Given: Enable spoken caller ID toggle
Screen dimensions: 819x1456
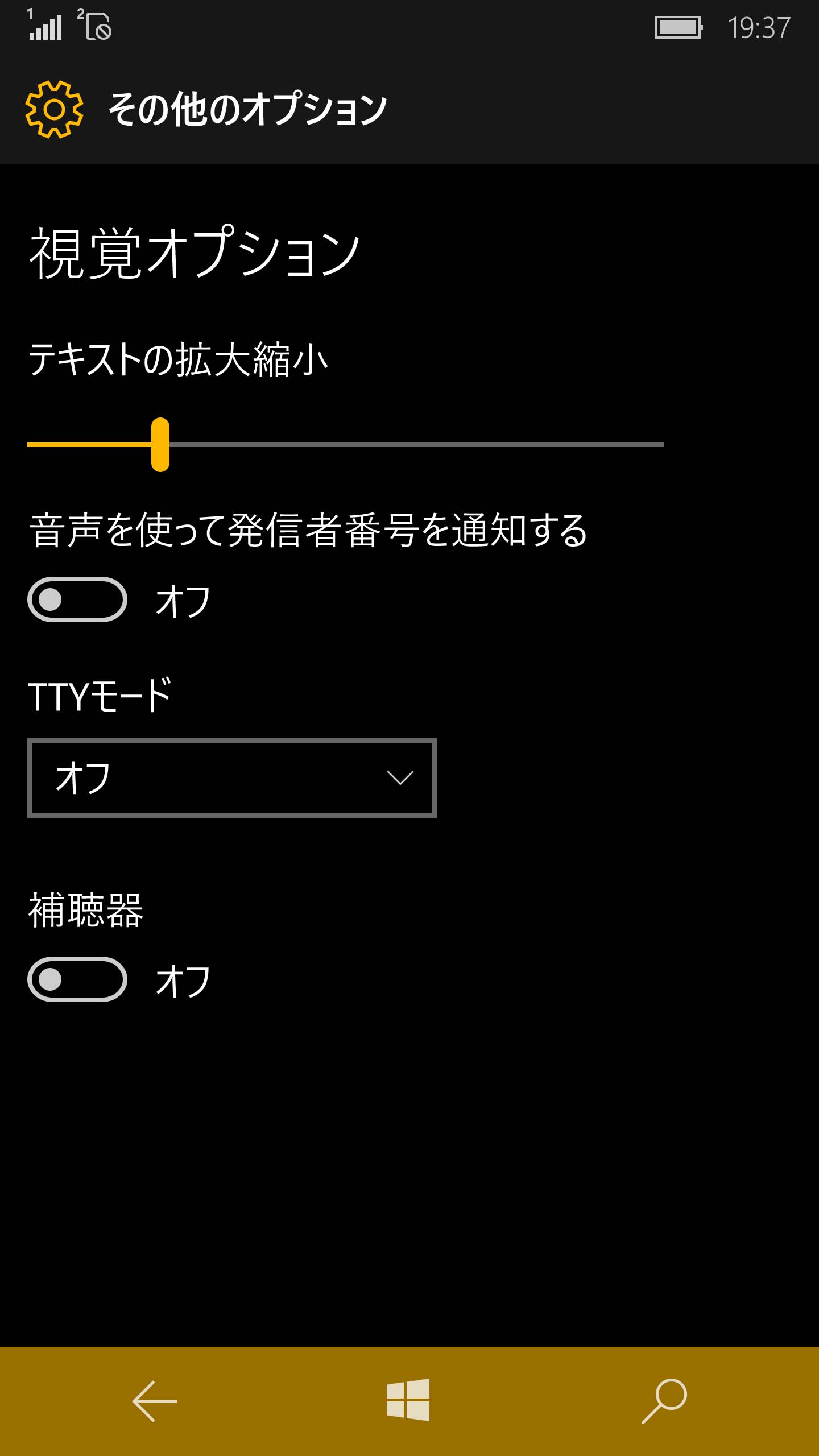Looking at the screenshot, I should [77, 599].
